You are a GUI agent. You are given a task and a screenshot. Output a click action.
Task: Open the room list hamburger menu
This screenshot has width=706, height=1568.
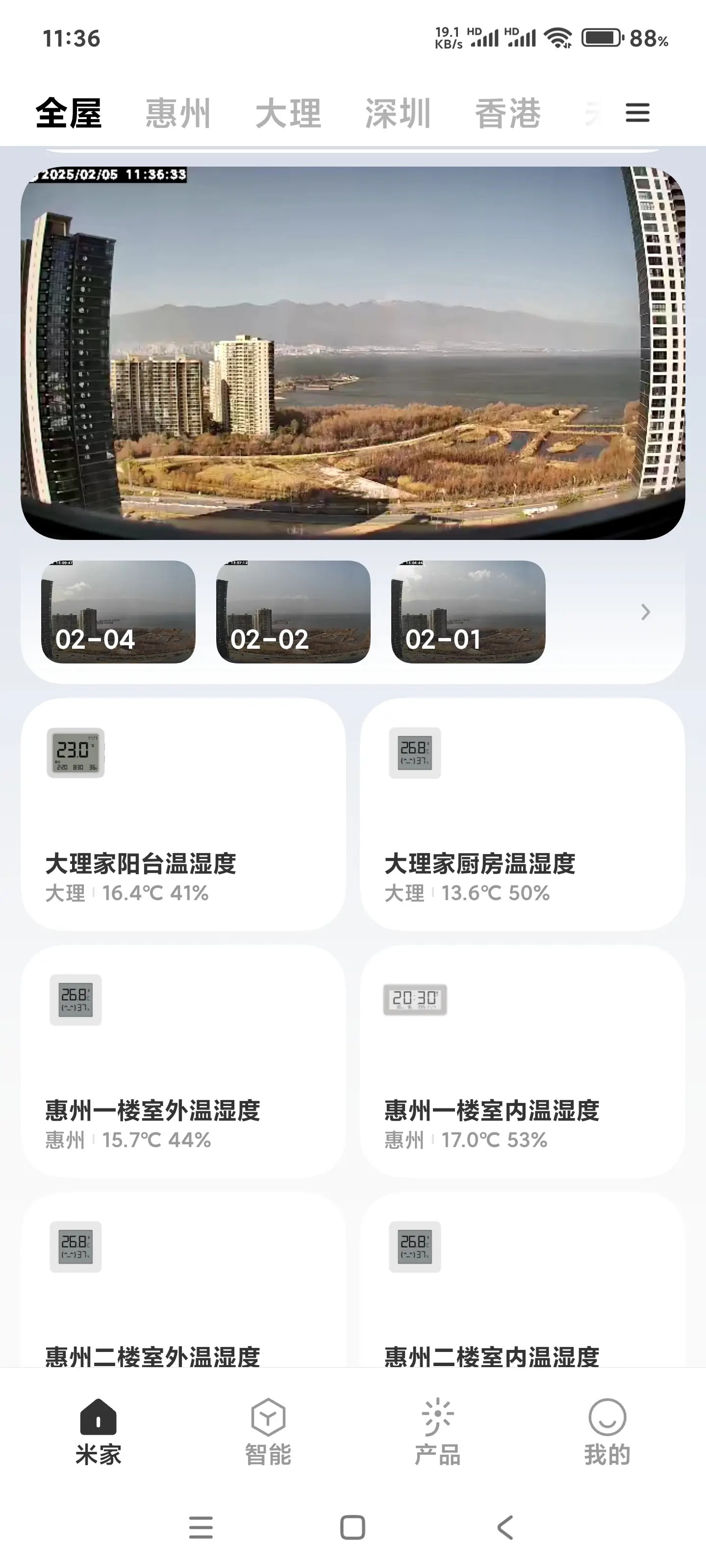tap(637, 113)
